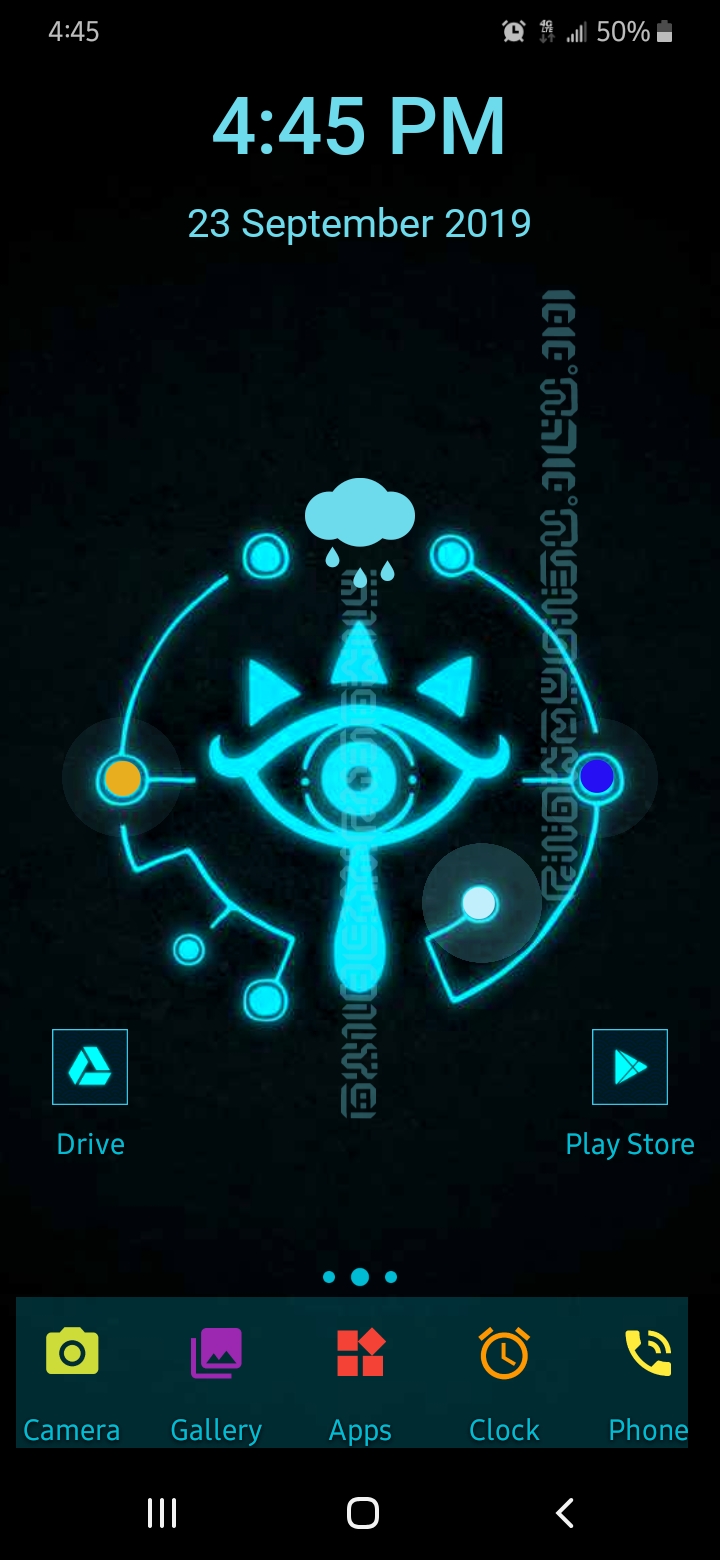Go to the first home page indicator
Viewport: 720px width, 1560px height.
(x=329, y=1277)
